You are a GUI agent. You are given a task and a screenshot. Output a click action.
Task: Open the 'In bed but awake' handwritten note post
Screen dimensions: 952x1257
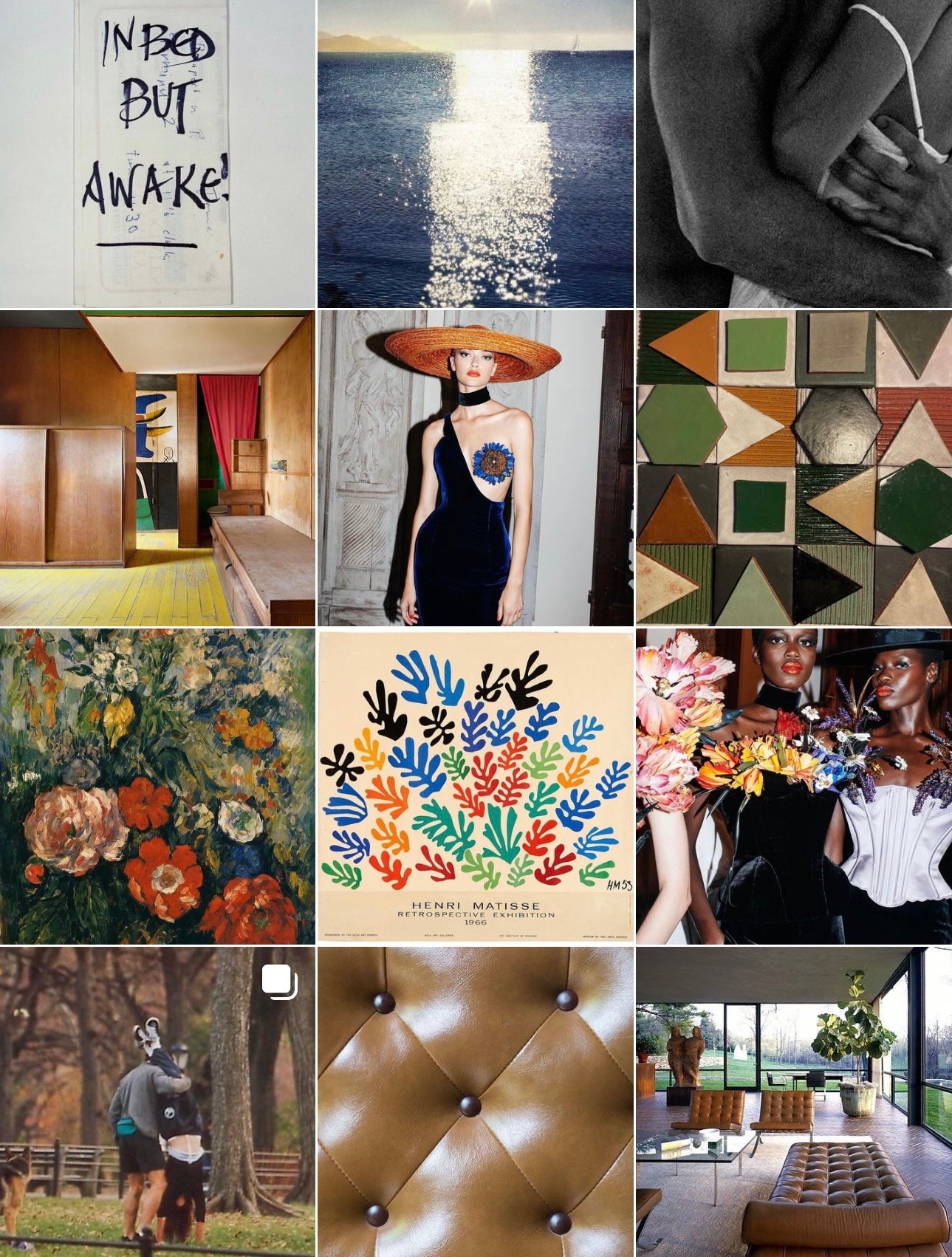click(157, 153)
